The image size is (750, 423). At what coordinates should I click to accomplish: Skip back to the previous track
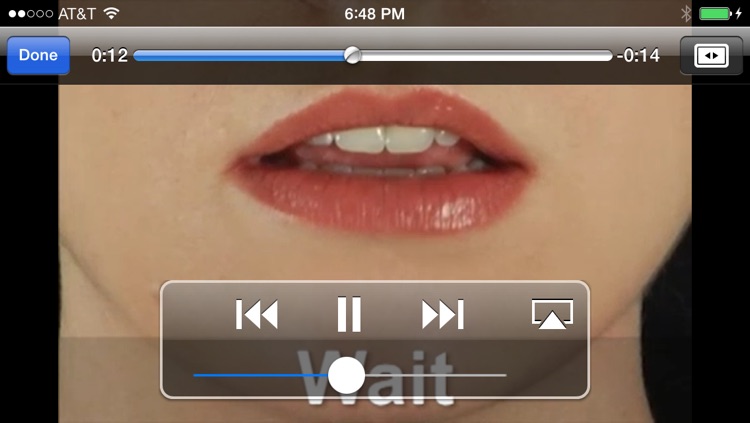(x=257, y=315)
